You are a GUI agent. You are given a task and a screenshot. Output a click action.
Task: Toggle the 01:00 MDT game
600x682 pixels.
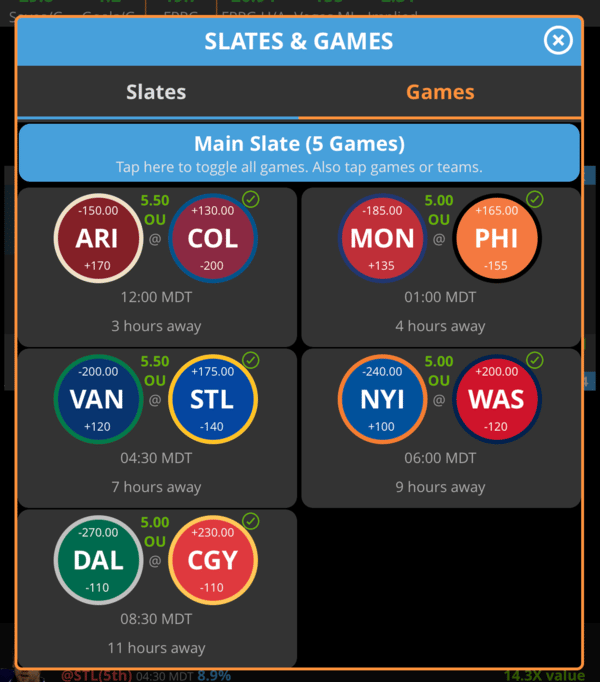[x=440, y=311]
